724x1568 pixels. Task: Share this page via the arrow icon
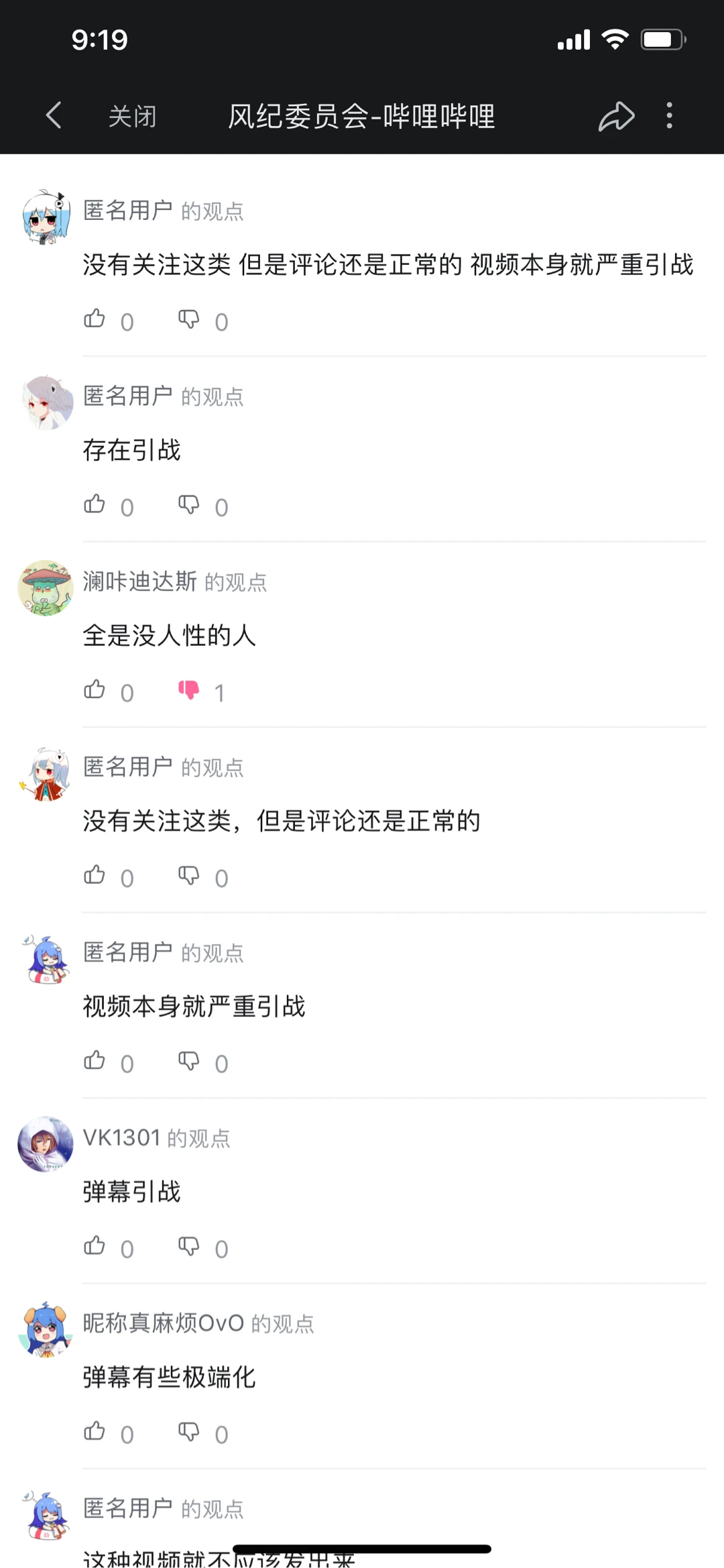pos(616,117)
